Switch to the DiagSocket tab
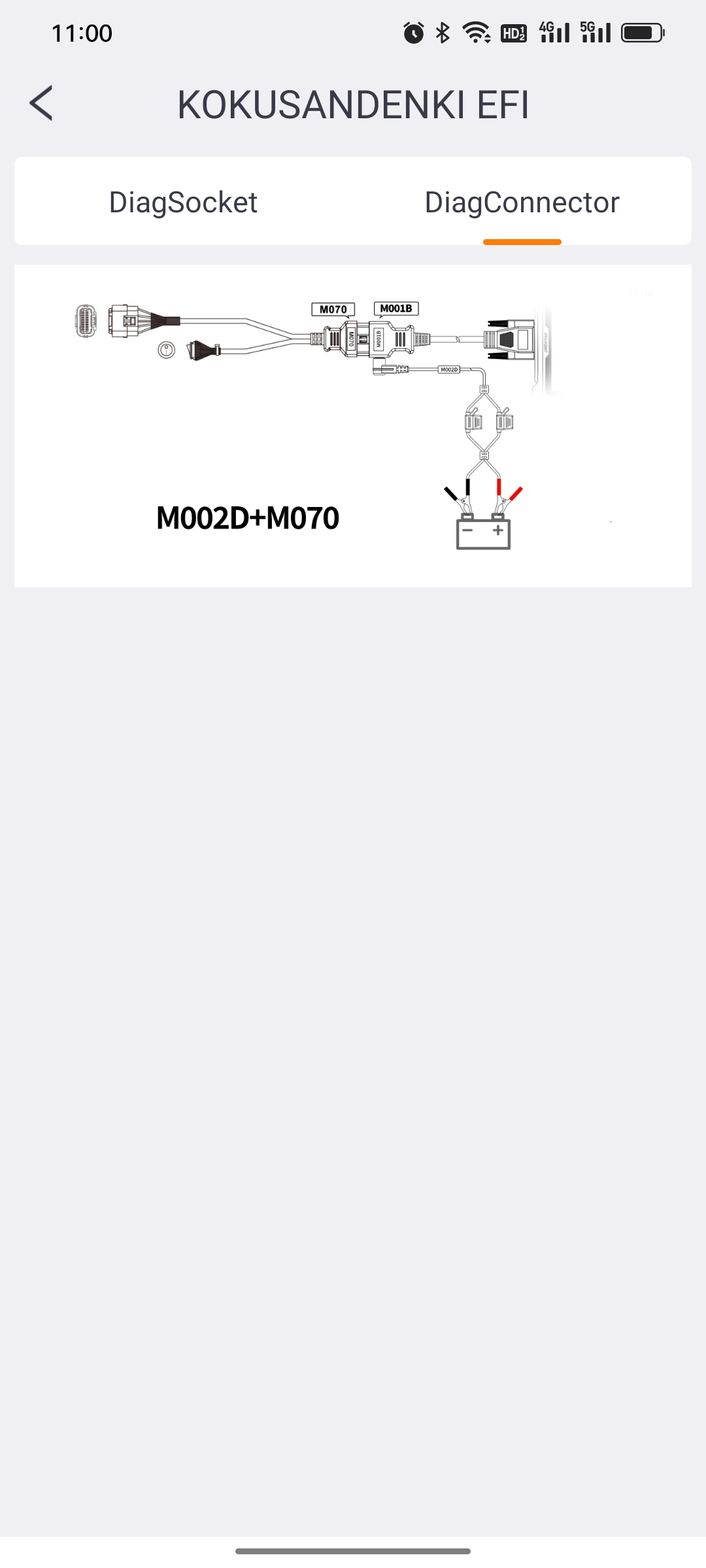The width and height of the screenshot is (706, 1568). [183, 202]
